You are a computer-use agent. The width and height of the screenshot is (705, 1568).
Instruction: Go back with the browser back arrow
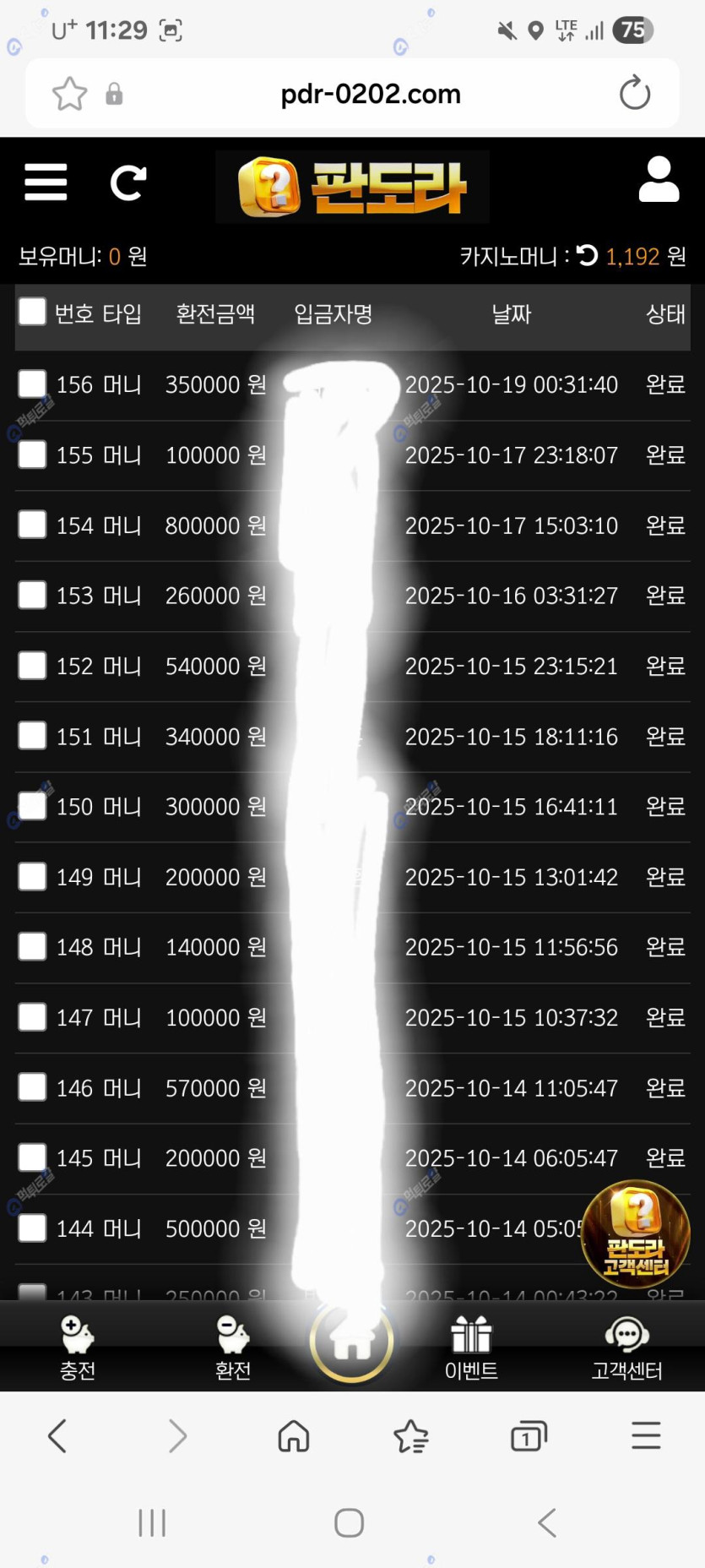pos(57,1436)
